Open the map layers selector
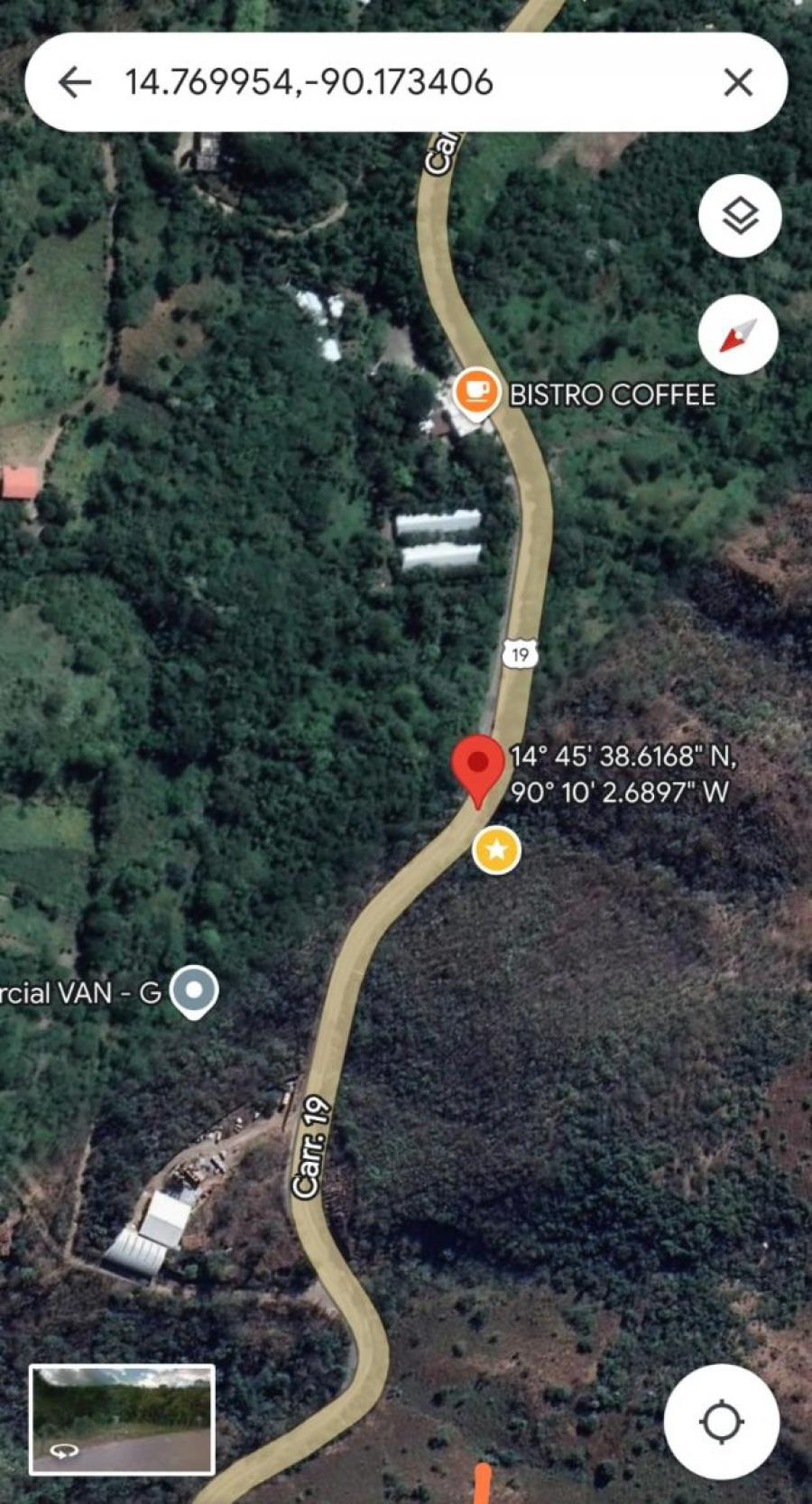This screenshot has width=812, height=1504. point(740,217)
